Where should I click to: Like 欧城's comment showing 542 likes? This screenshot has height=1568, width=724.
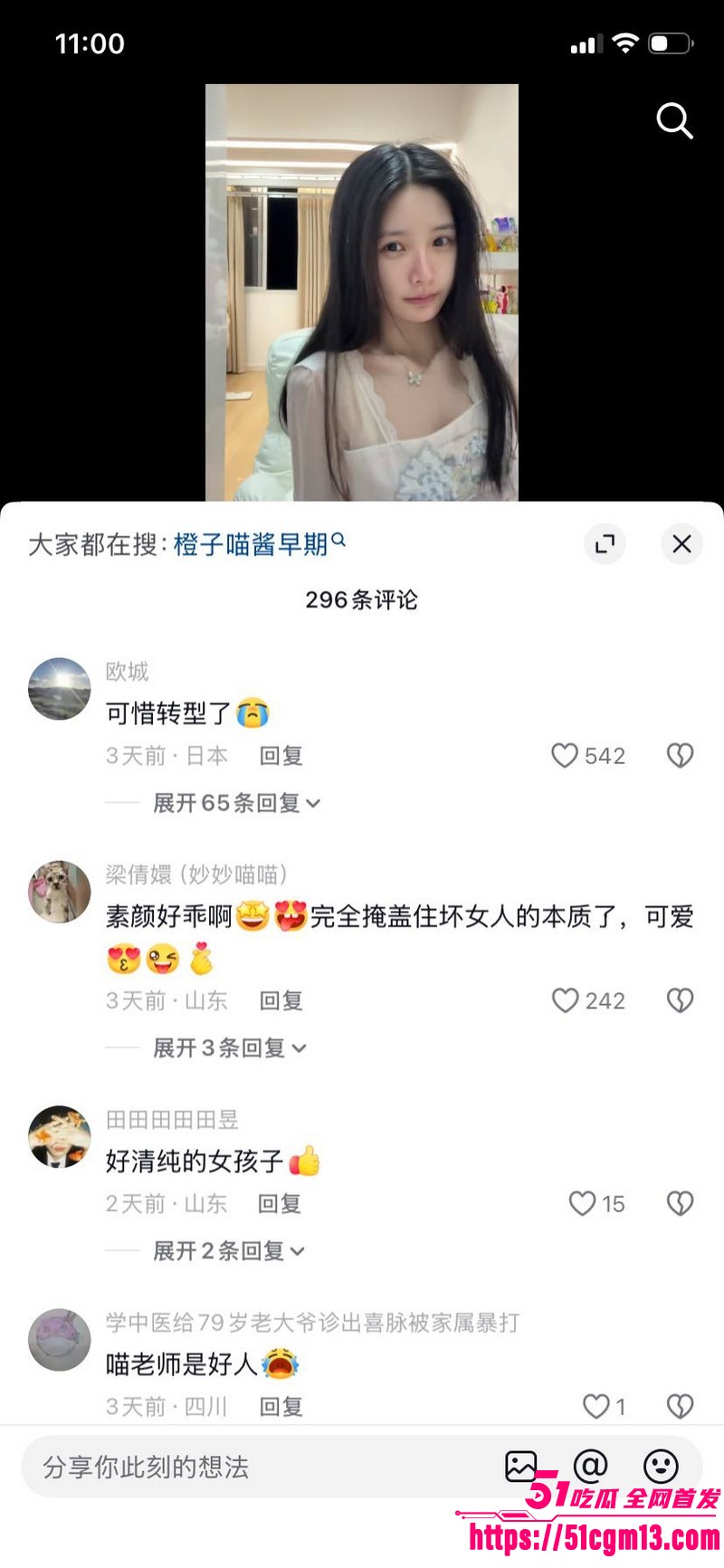click(565, 756)
